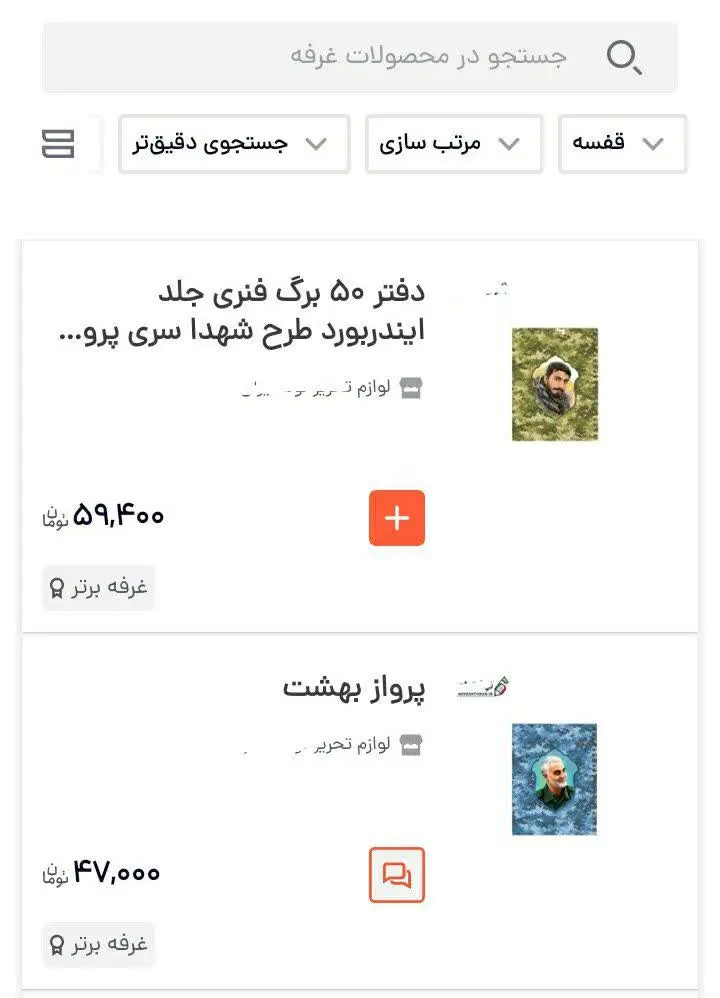The image size is (720, 998).
Task: Tap the orange plus add-to-cart icon
Action: [397, 518]
